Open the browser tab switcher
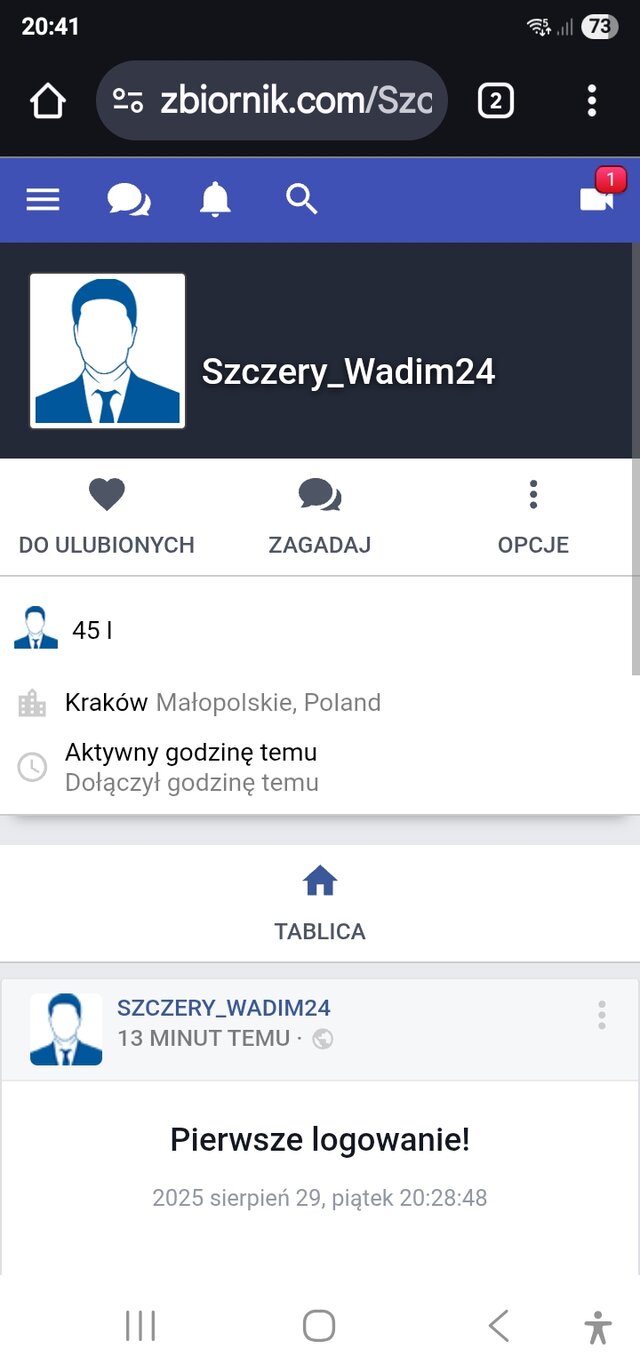The width and height of the screenshot is (640, 1372). point(496,101)
